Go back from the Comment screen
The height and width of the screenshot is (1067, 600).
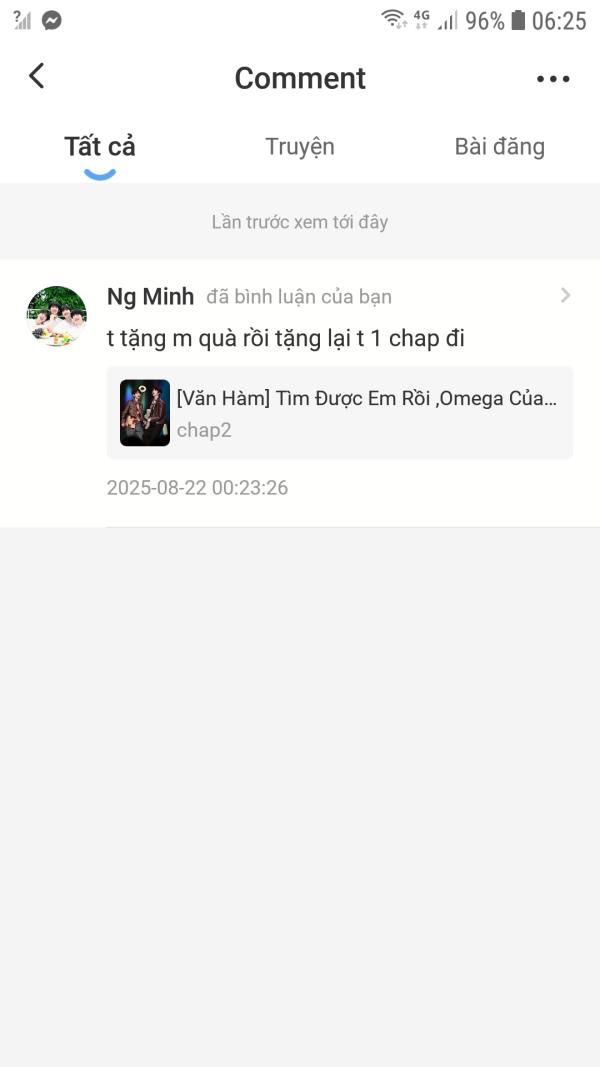pyautogui.click(x=37, y=76)
